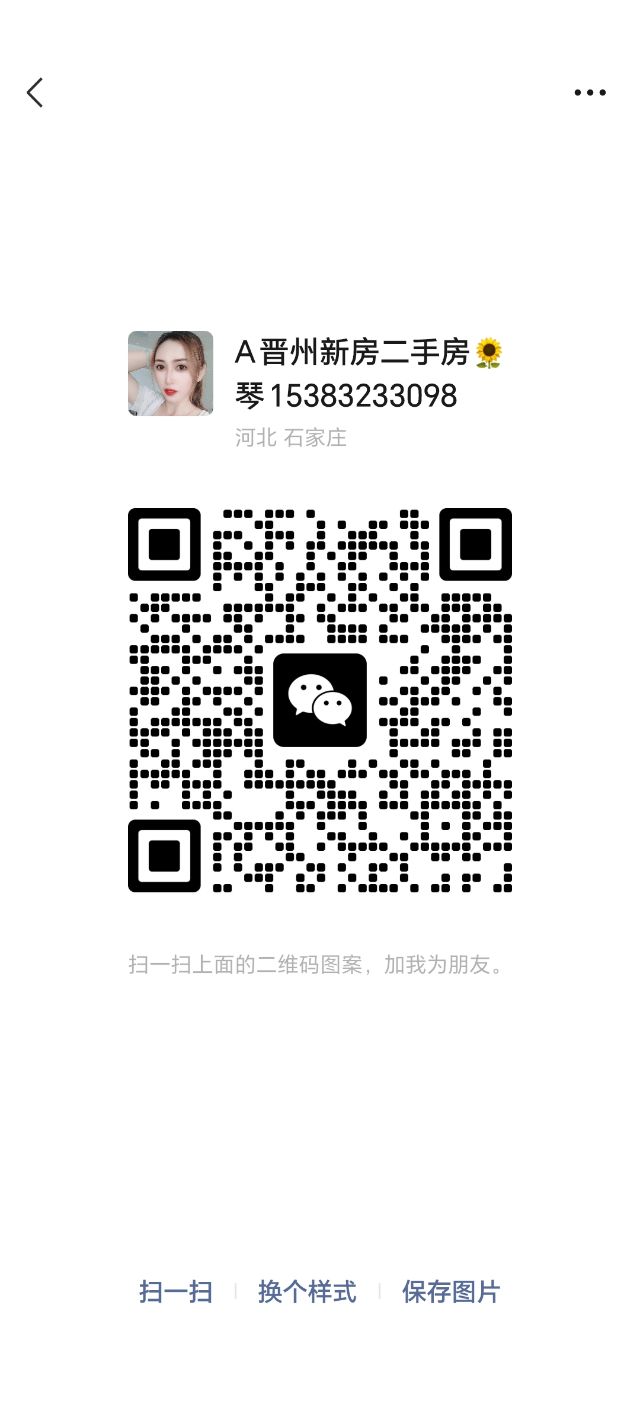The width and height of the screenshot is (640, 1423).
Task: Select 换个样式 to change the QR style
Action: 307,1292
